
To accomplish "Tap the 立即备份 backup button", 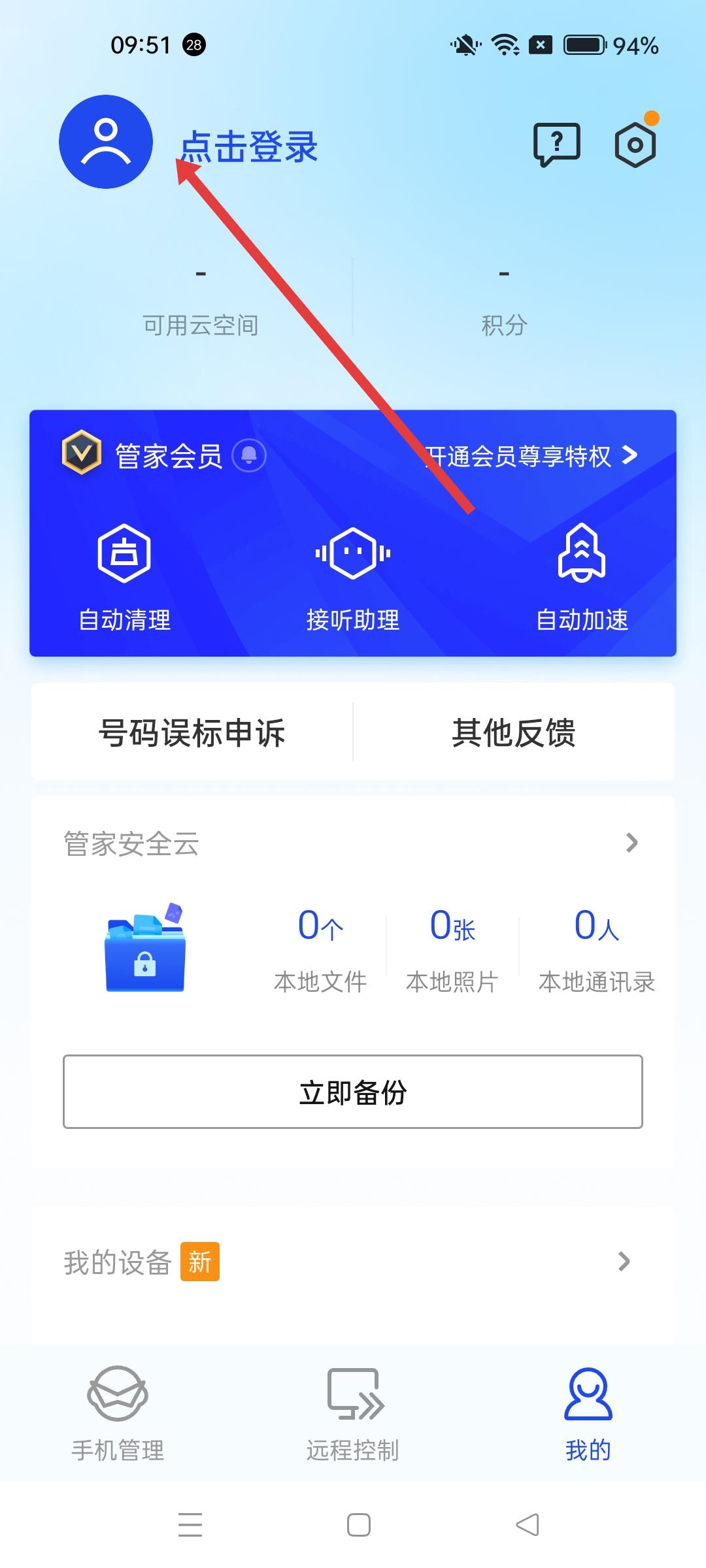I will click(353, 1092).
